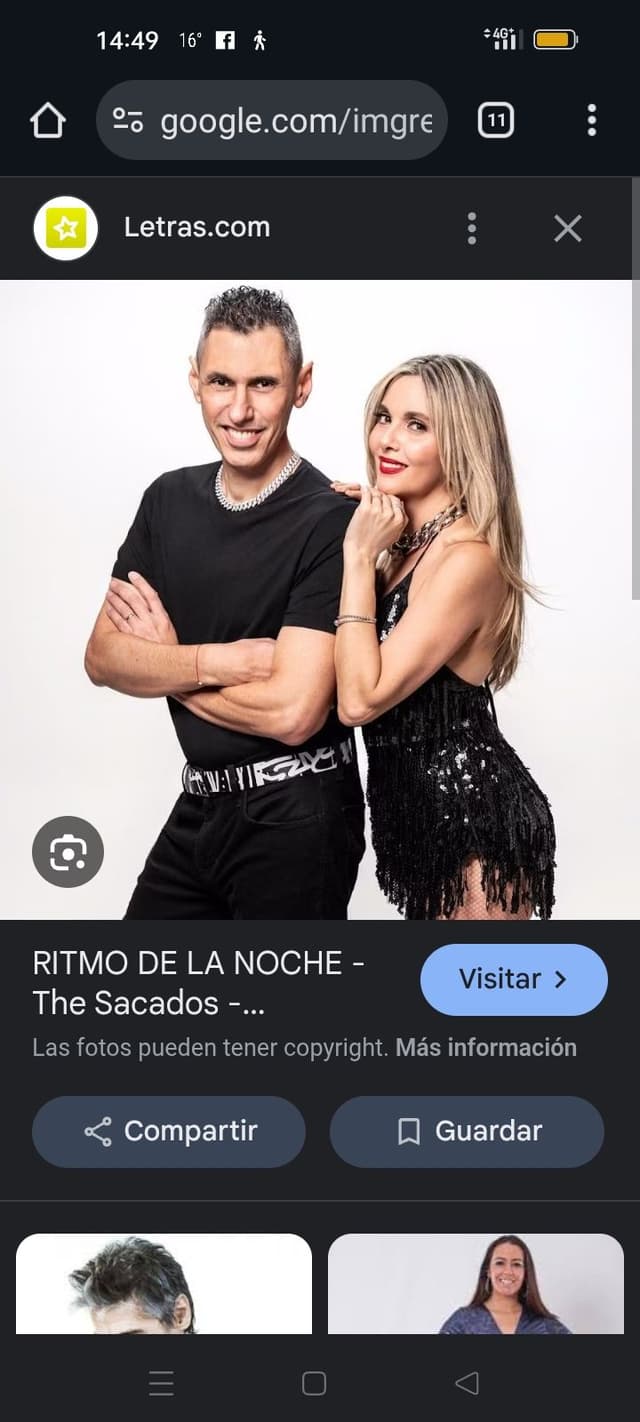Go back with the system back button
Viewport: 640px width, 1422px height.
[x=466, y=1383]
